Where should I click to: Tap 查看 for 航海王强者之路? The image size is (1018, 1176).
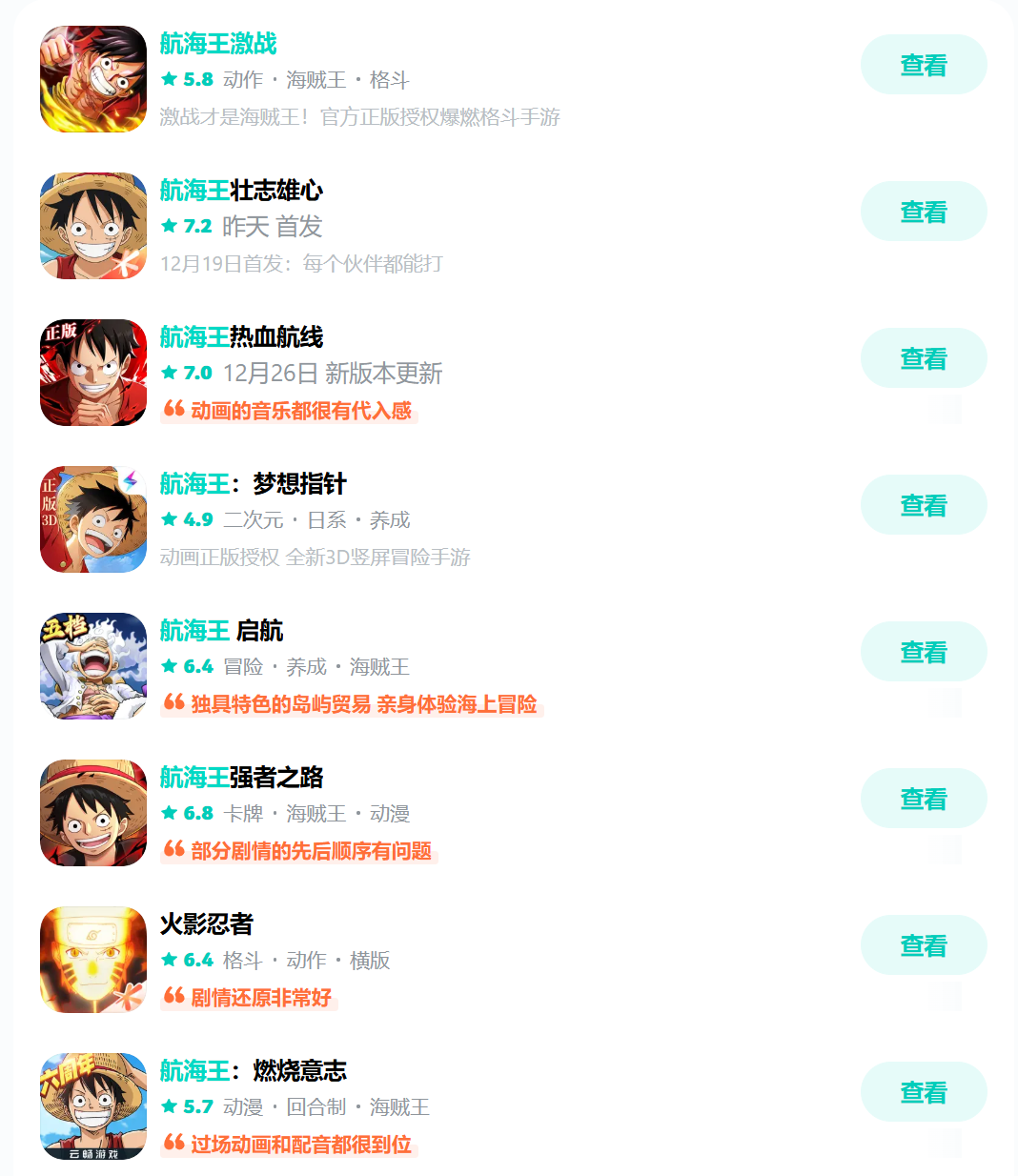tap(923, 799)
